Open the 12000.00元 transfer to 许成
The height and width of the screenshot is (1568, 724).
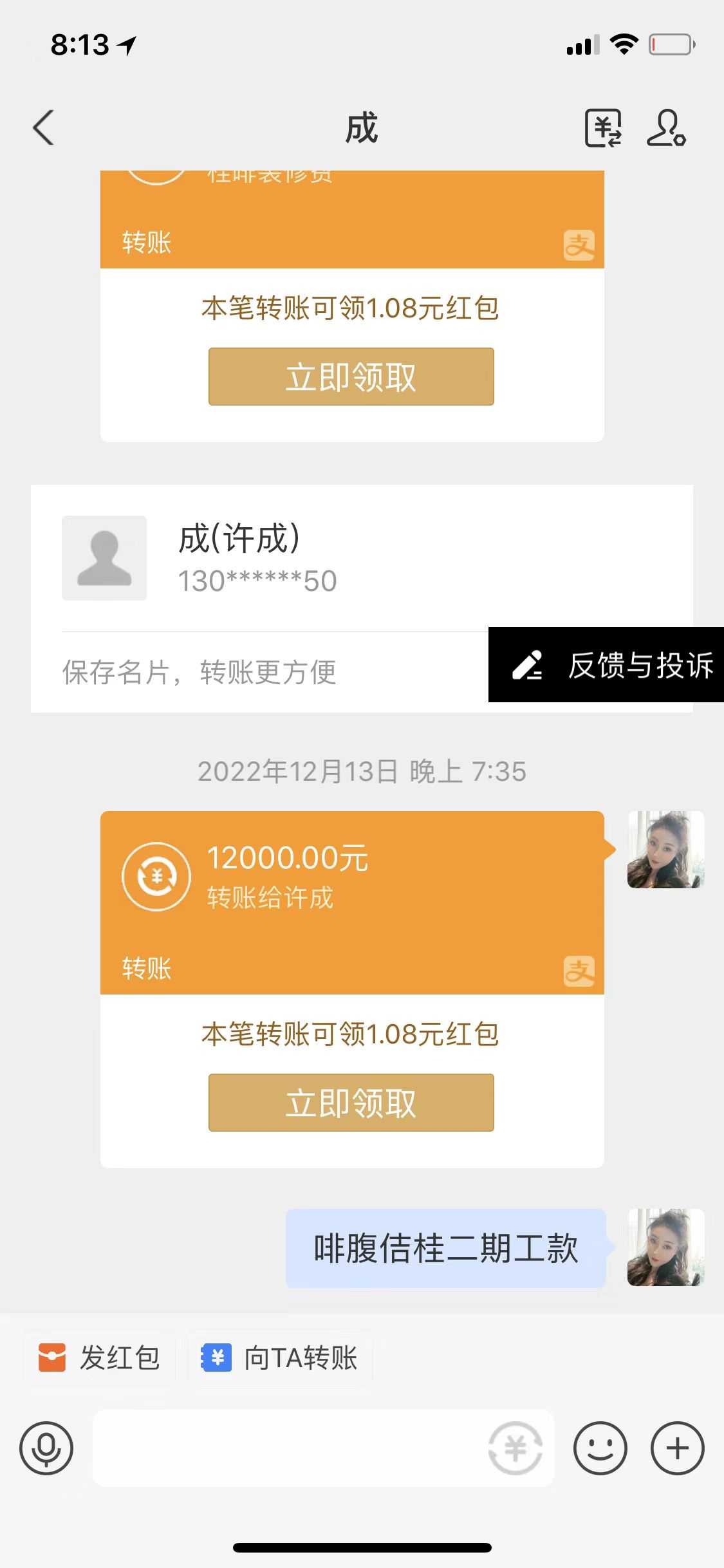pyautogui.click(x=351, y=901)
